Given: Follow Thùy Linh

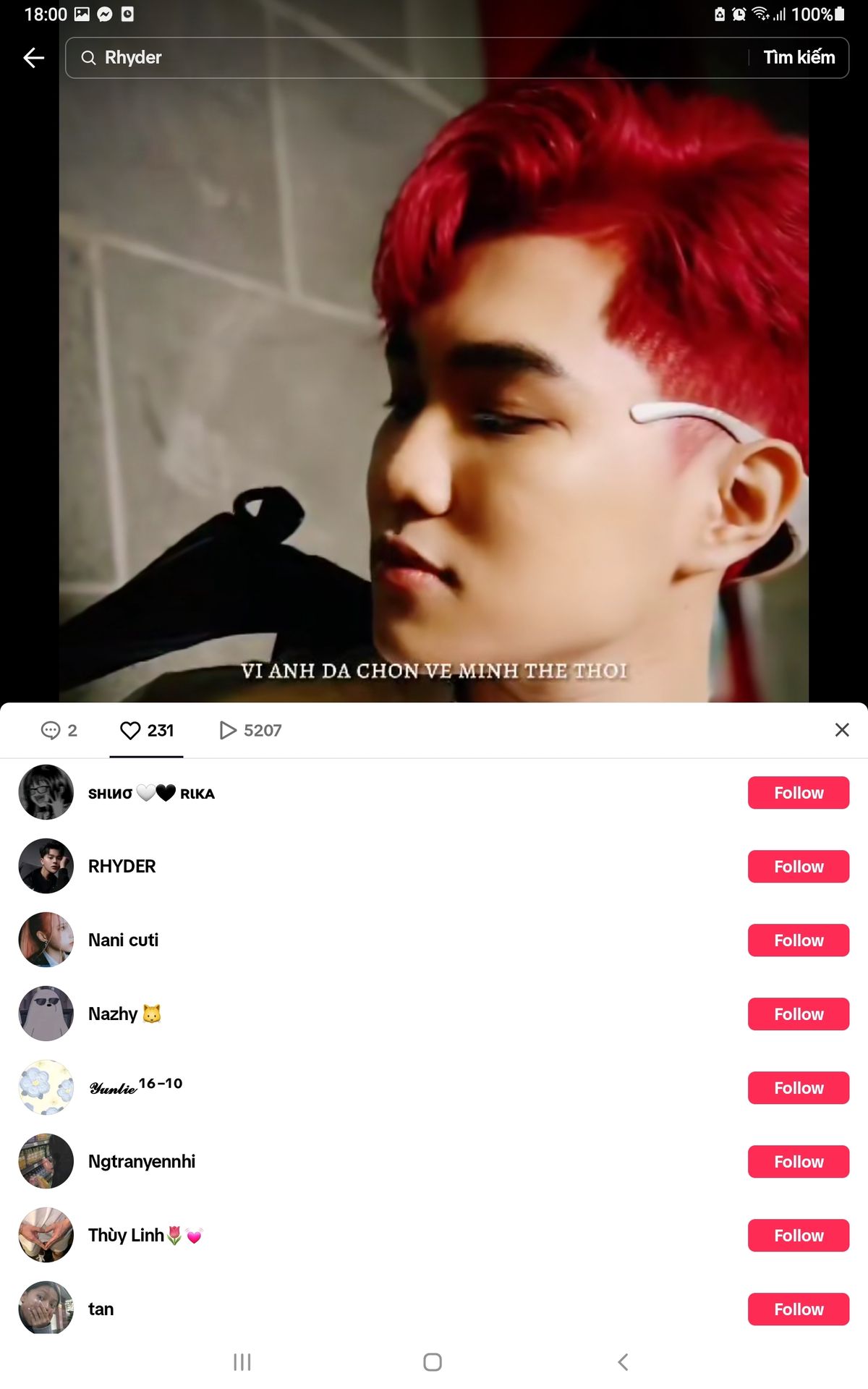Looking at the screenshot, I should 799,1236.
